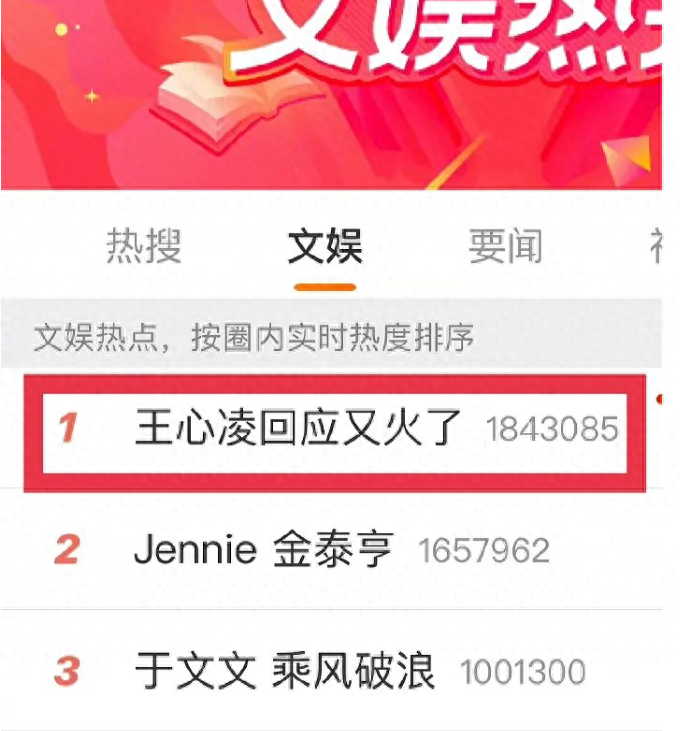Viewport: 681px width, 731px height.
Task: View the Jennie 金泰亨 trending topic
Action: click(x=264, y=551)
